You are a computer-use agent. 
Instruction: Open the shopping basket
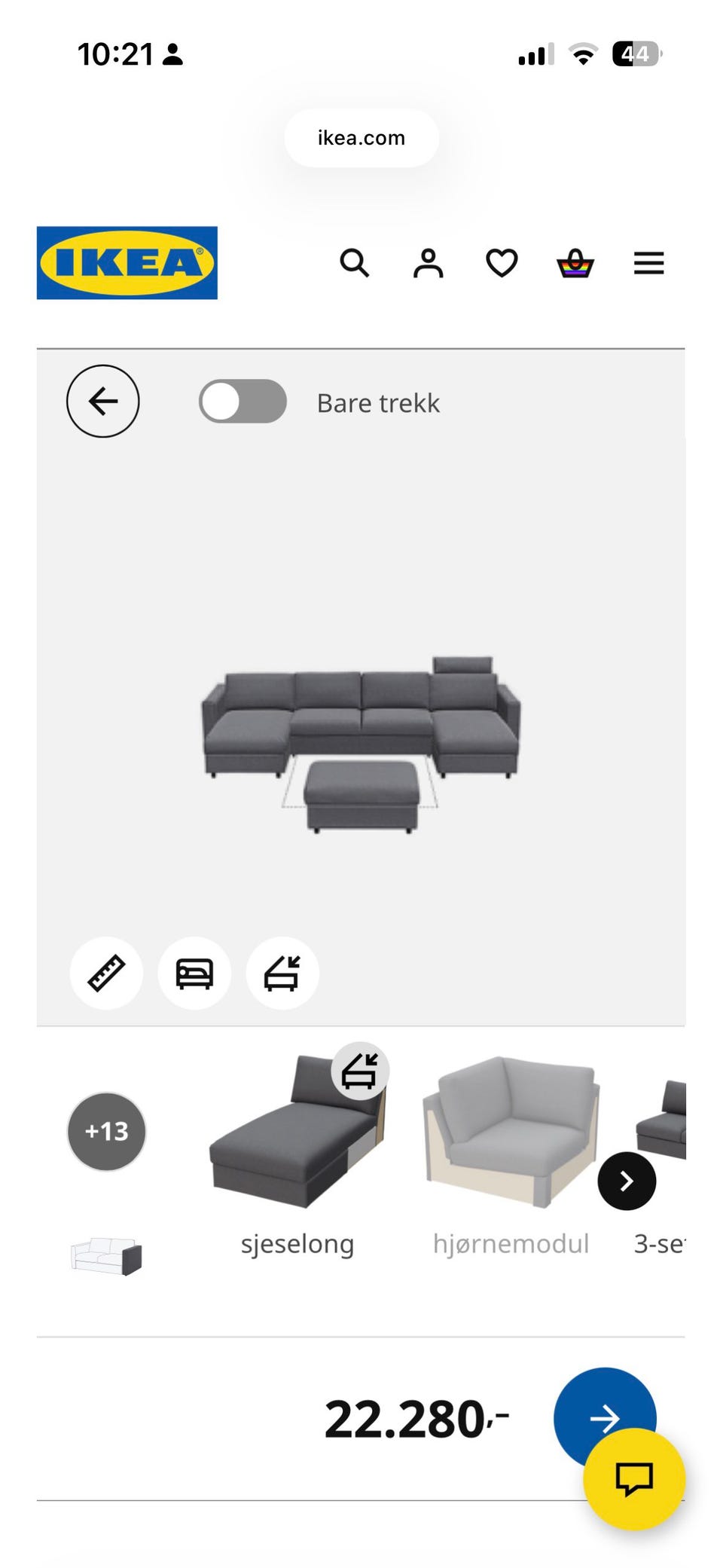575,263
